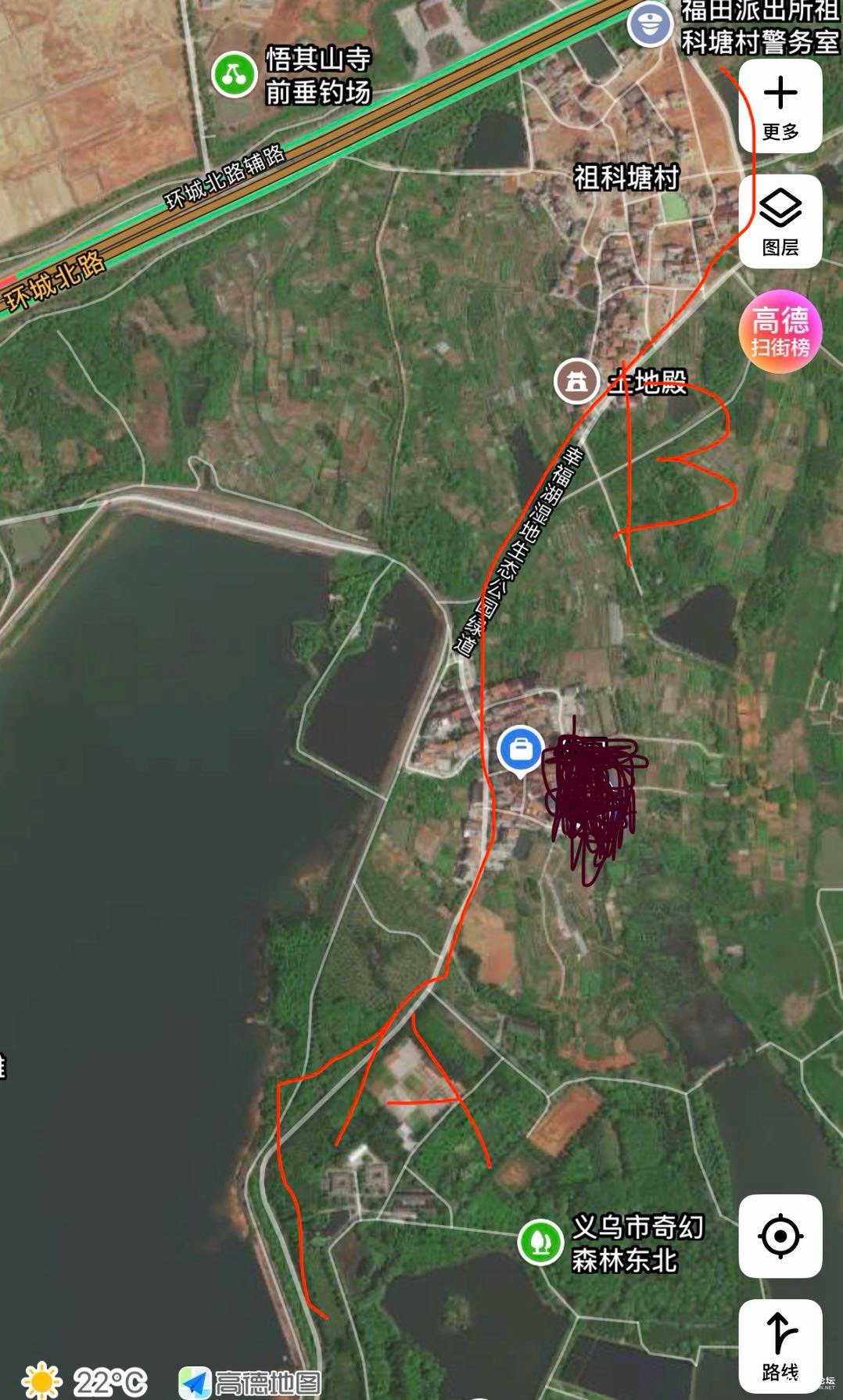Open the 高德扫街榜 badge

coord(780,332)
